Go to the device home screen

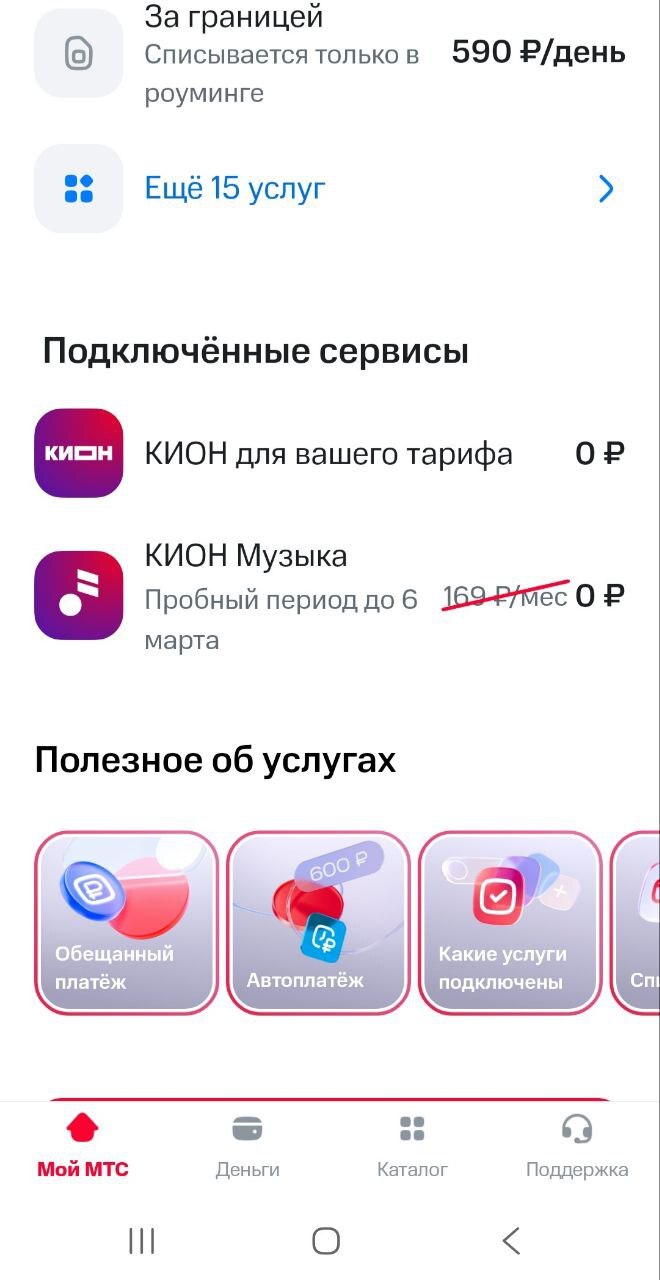pos(326,1241)
